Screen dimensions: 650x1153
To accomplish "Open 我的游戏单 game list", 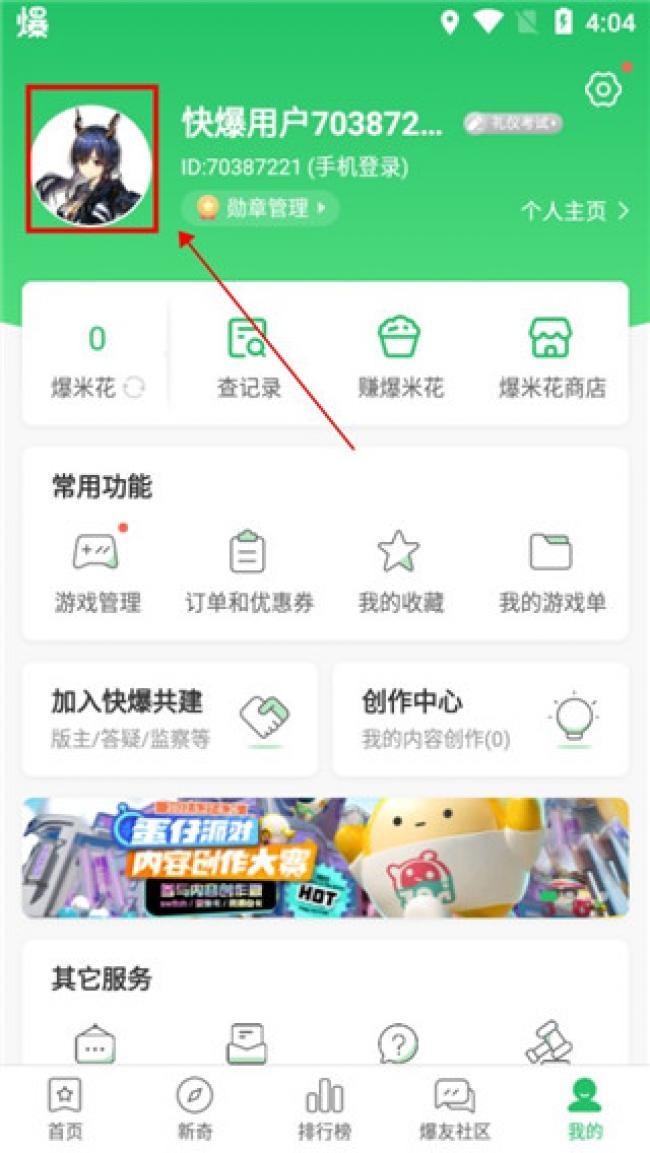I will (x=551, y=571).
